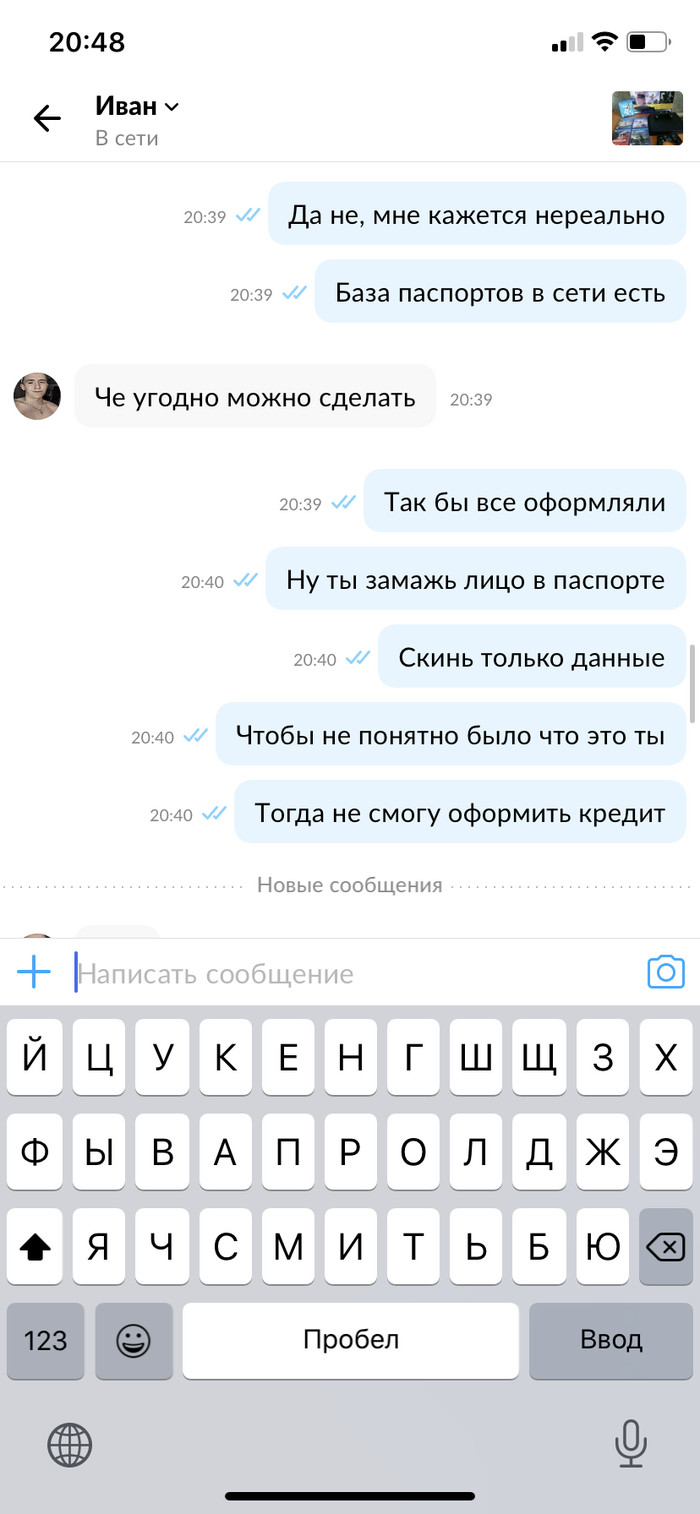
Task: Open the listing thumbnail in header
Action: pos(647,118)
